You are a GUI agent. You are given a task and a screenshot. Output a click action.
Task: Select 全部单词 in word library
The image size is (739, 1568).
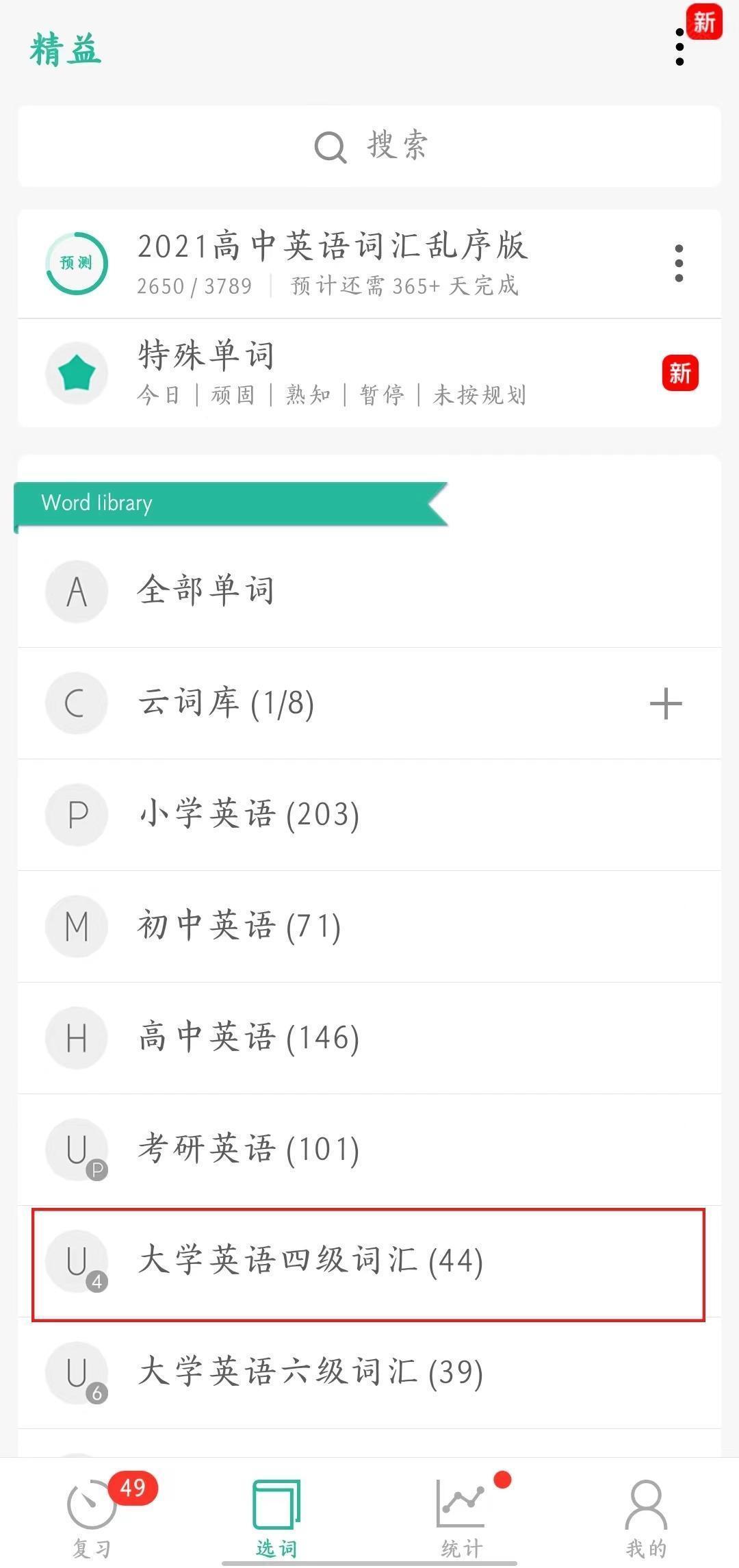[x=205, y=591]
